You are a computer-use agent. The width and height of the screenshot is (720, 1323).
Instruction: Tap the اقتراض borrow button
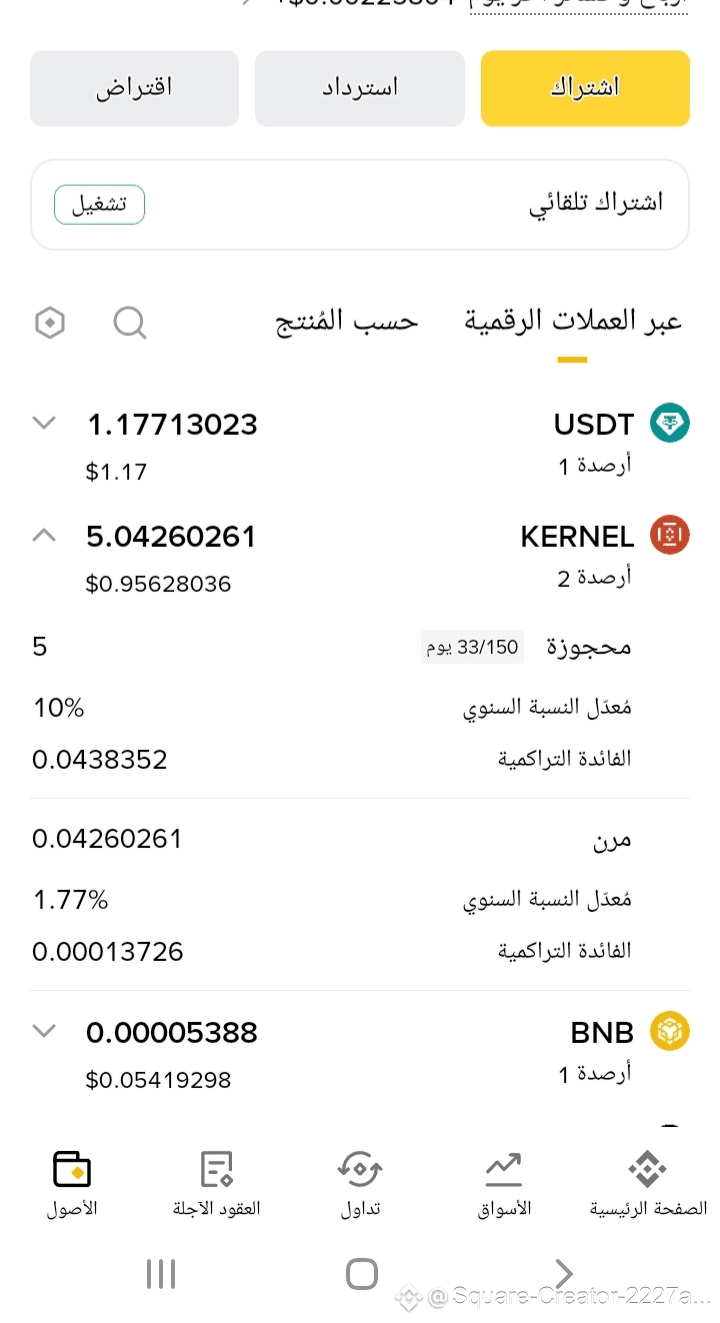tap(134, 88)
